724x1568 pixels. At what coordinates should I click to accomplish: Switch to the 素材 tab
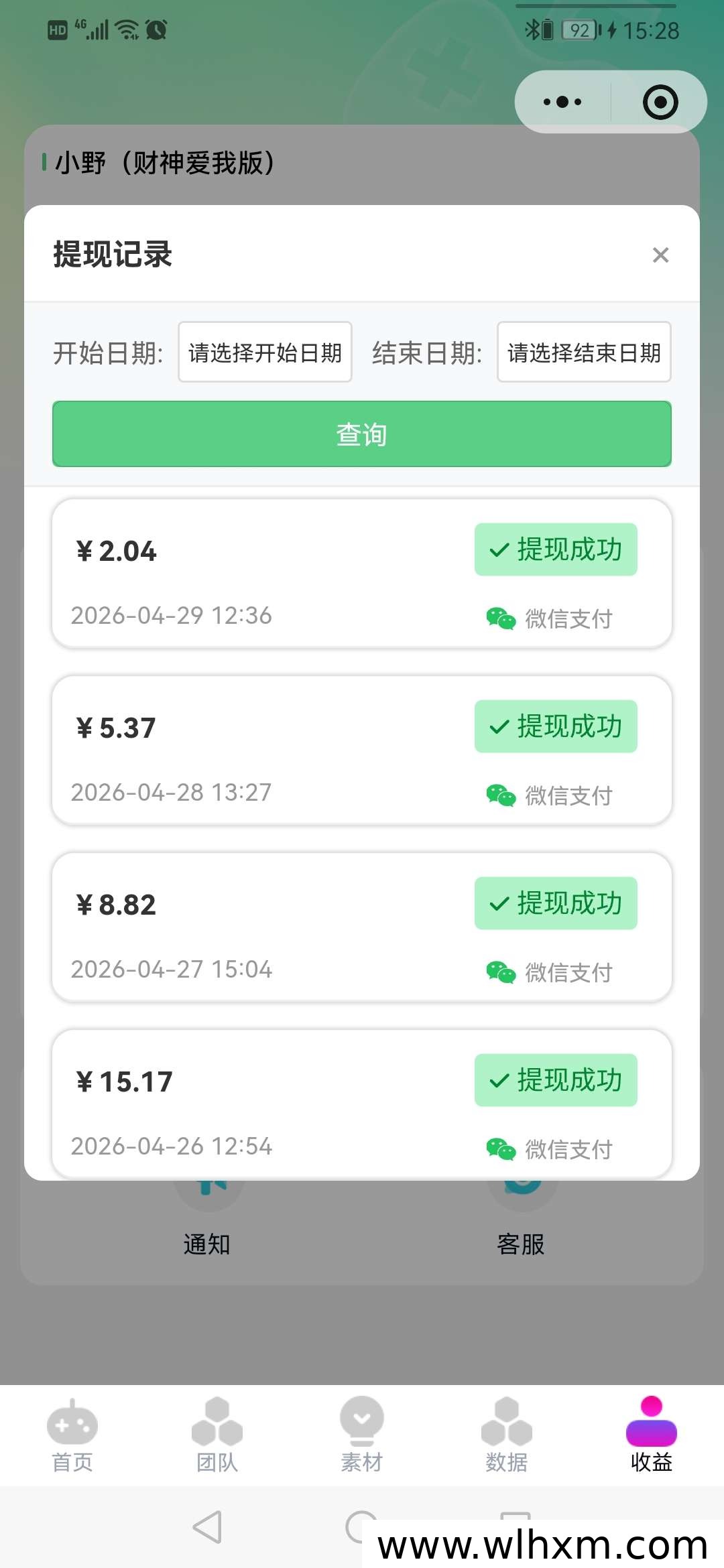[362, 1435]
